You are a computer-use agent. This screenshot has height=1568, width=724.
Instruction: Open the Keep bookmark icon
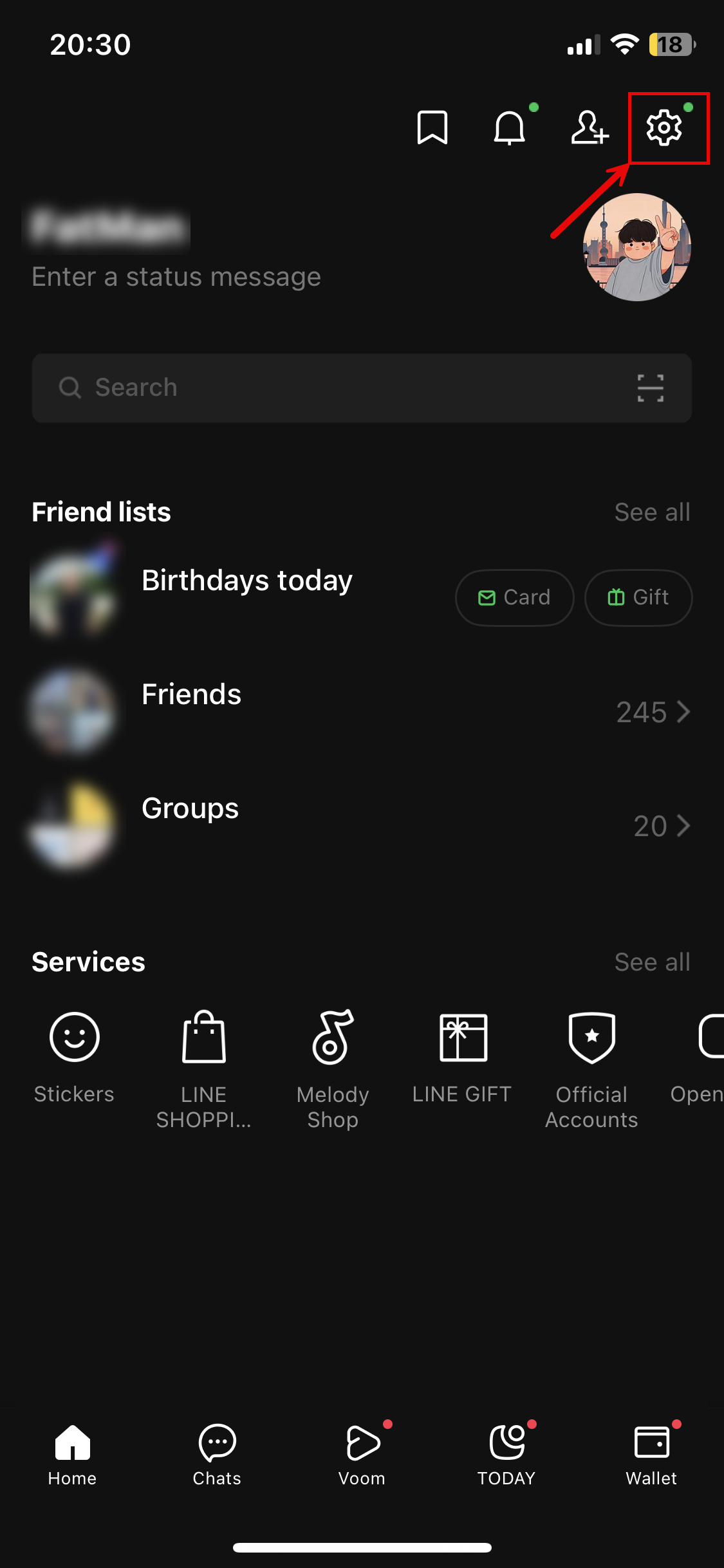[432, 127]
